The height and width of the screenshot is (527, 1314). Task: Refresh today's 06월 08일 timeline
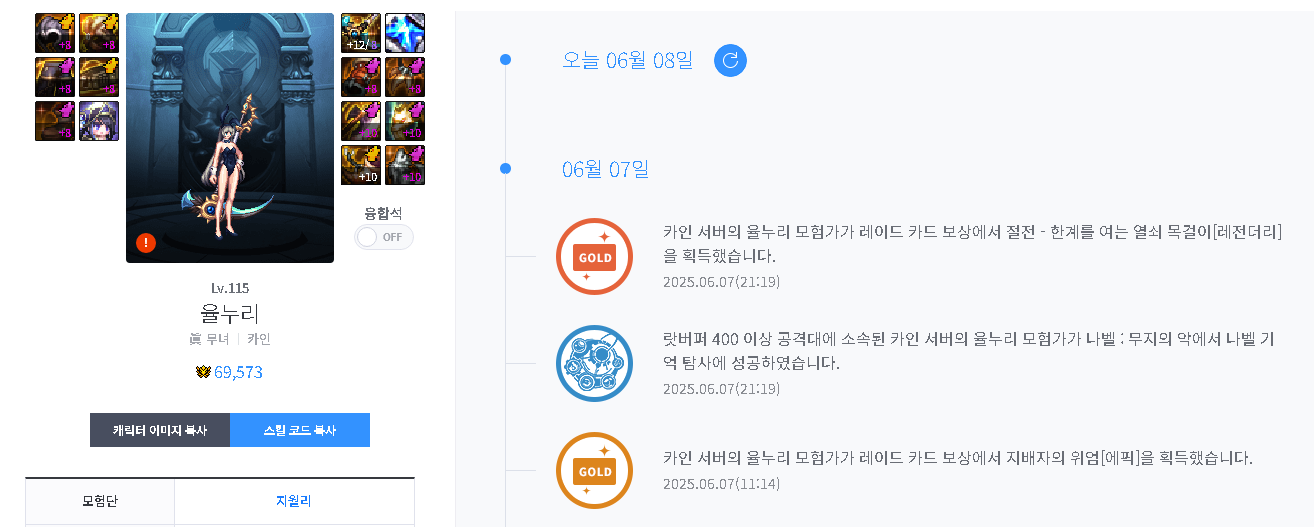tap(730, 60)
